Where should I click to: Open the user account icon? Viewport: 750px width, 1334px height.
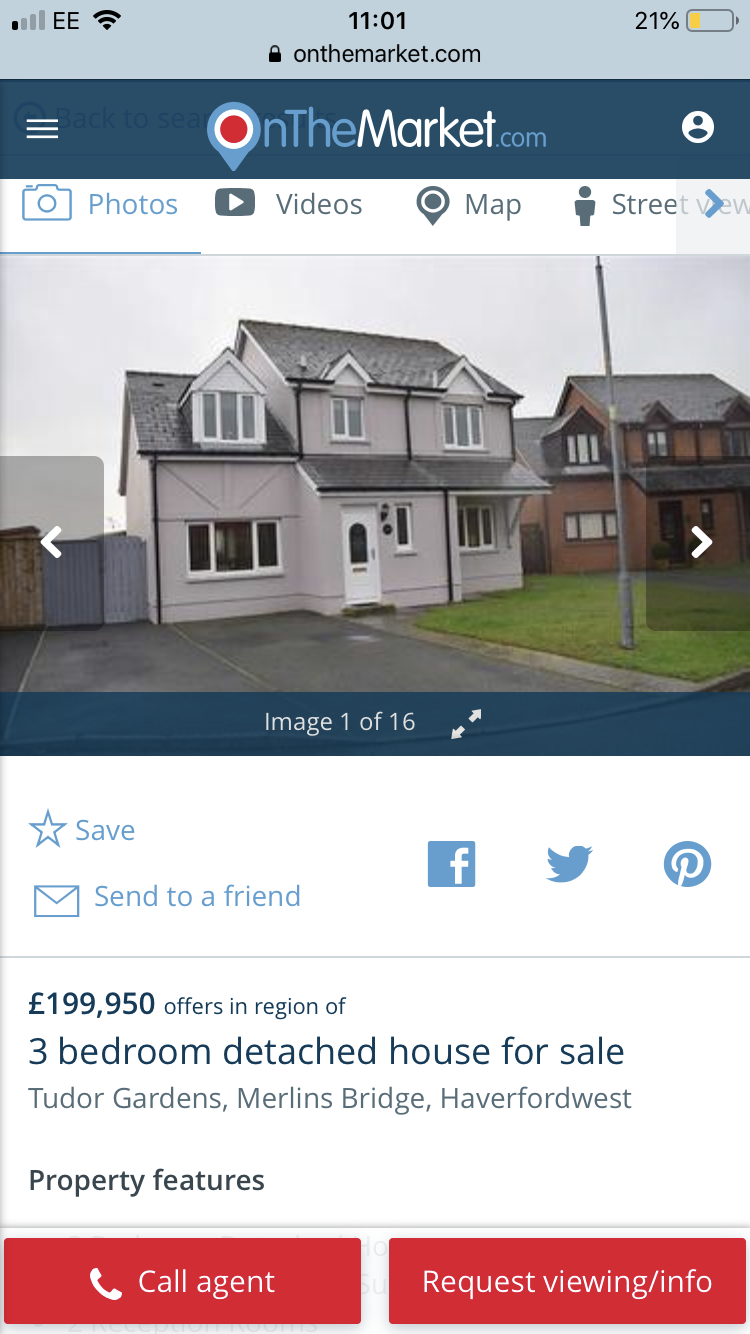pos(697,127)
